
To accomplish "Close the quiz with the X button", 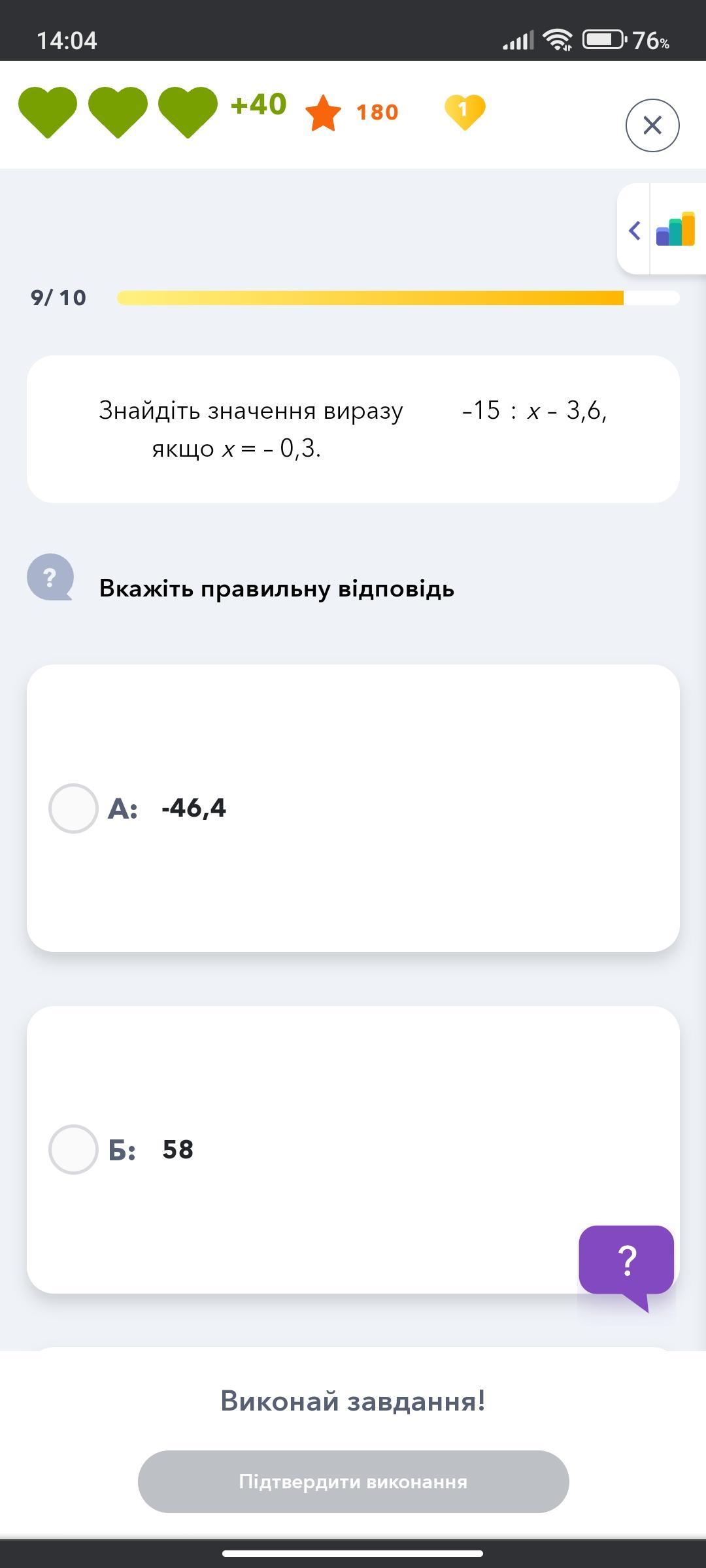I will coord(652,125).
